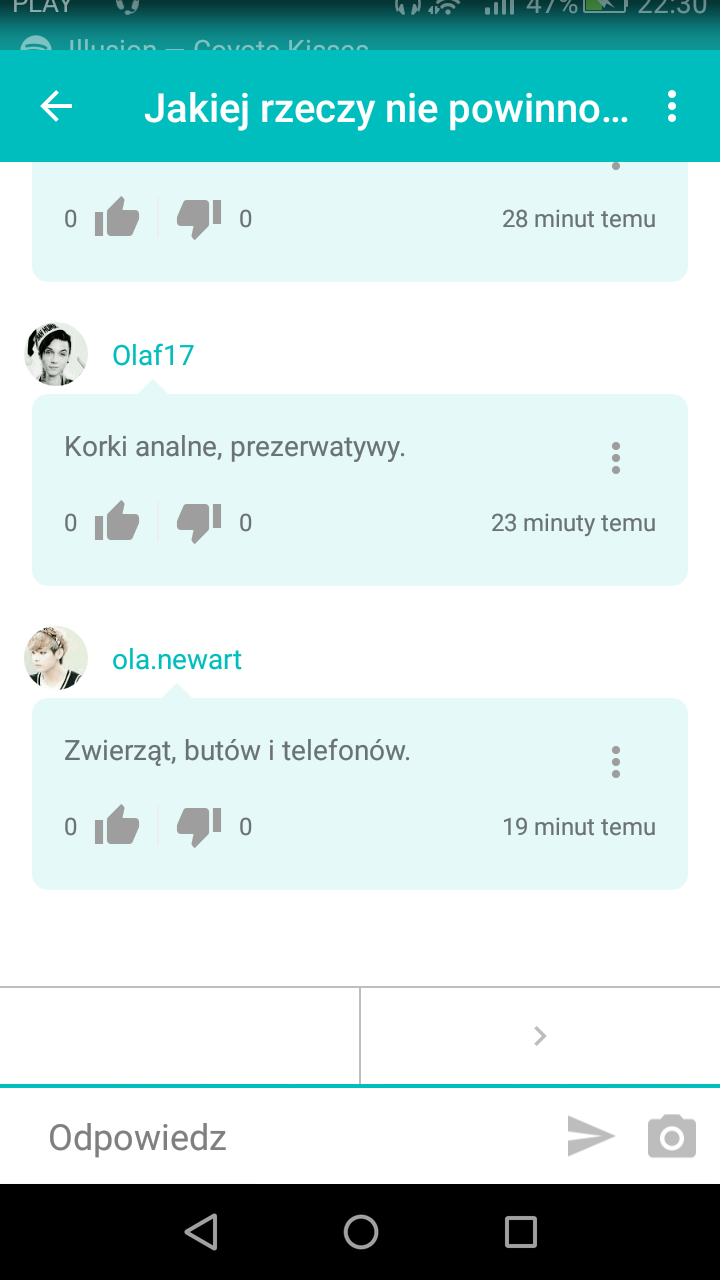
Task: View ola.newart's profile
Action: click(x=177, y=659)
